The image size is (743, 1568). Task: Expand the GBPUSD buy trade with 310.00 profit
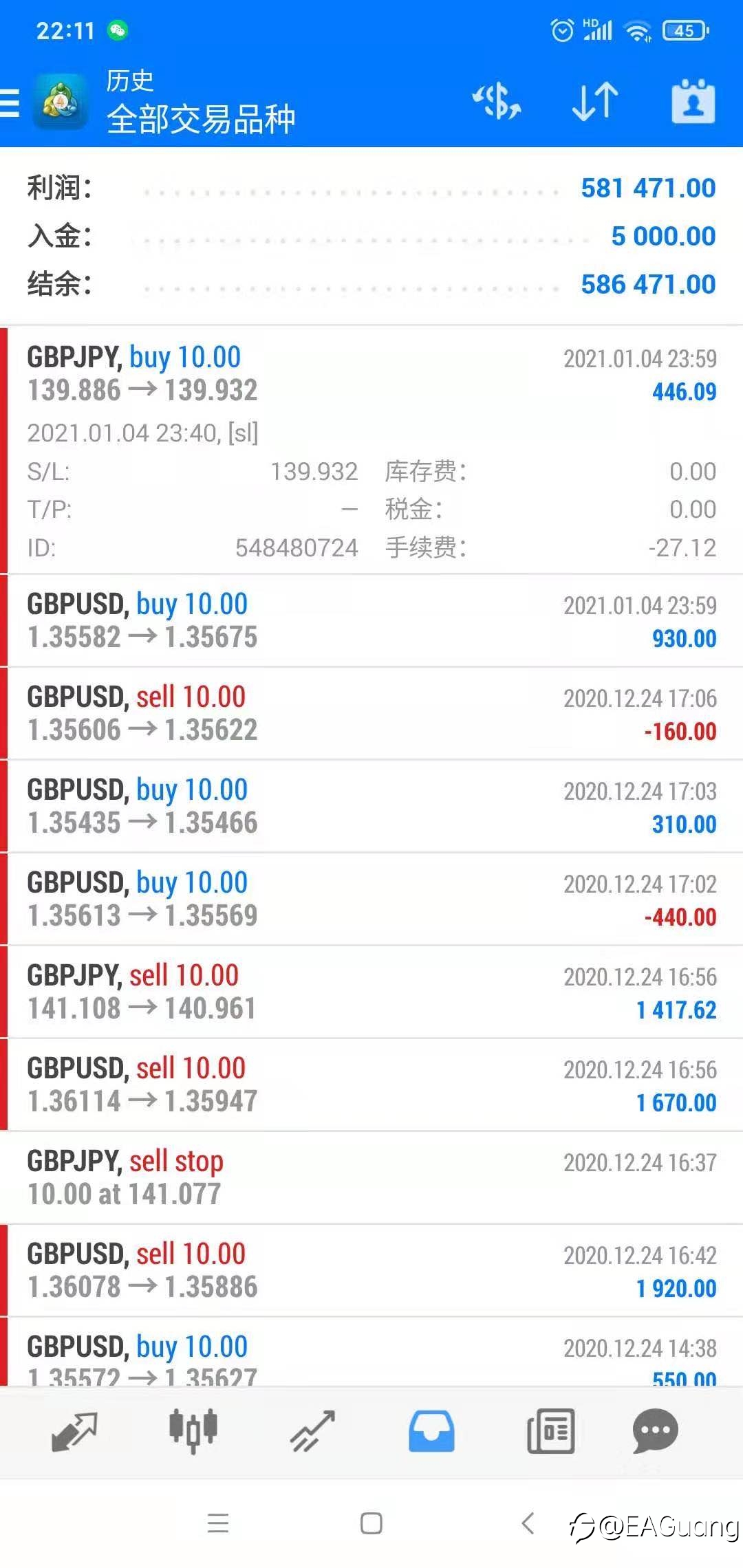(x=371, y=807)
